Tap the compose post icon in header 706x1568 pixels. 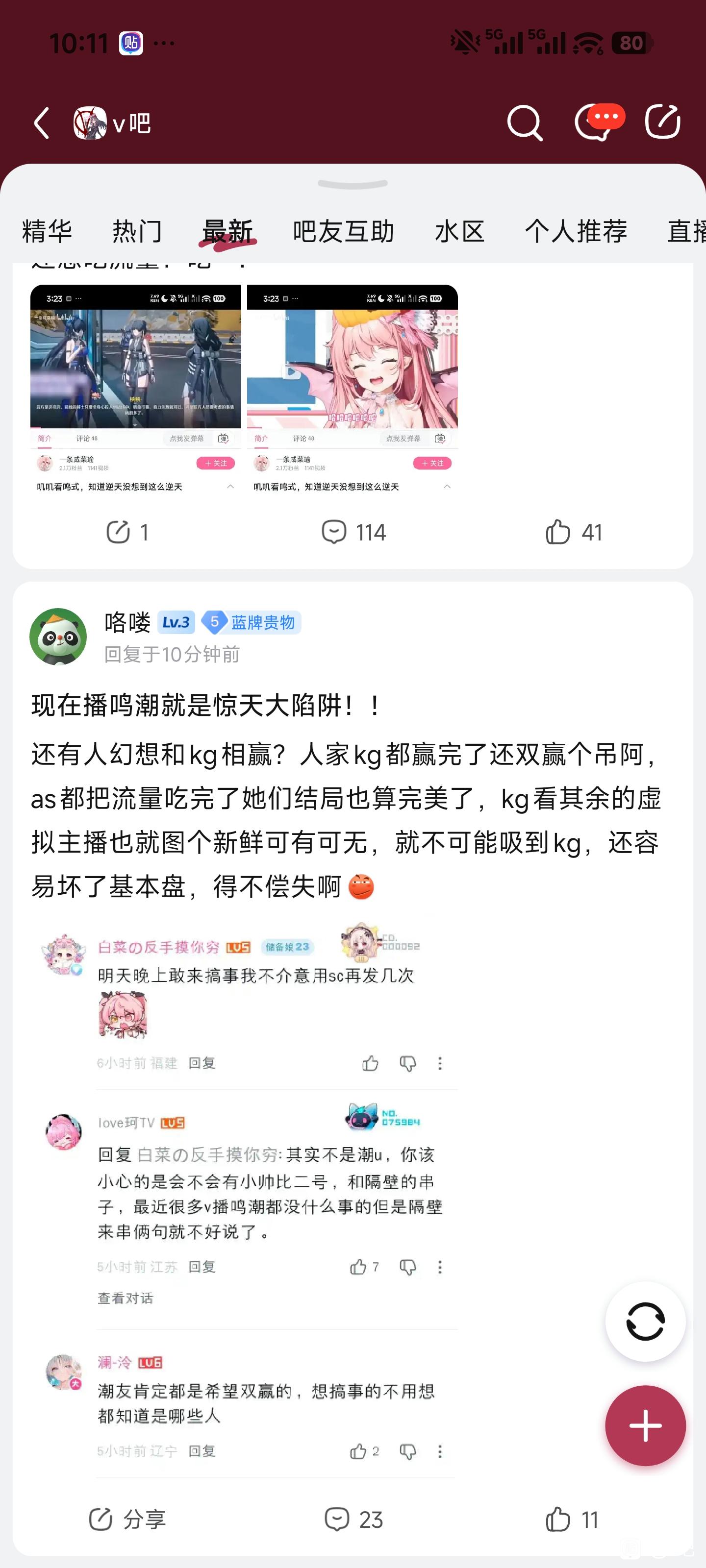point(663,122)
